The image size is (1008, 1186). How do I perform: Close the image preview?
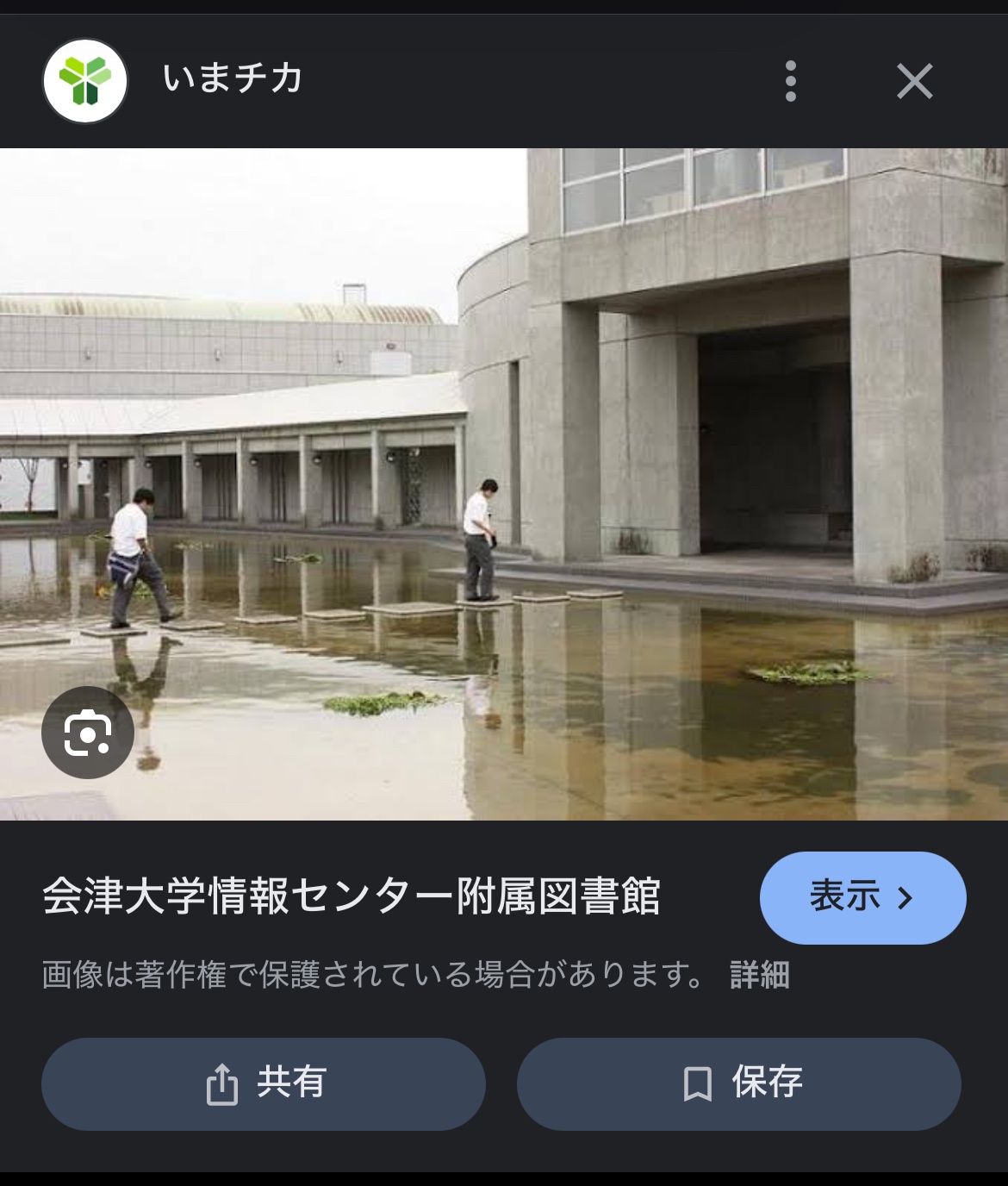(x=914, y=81)
